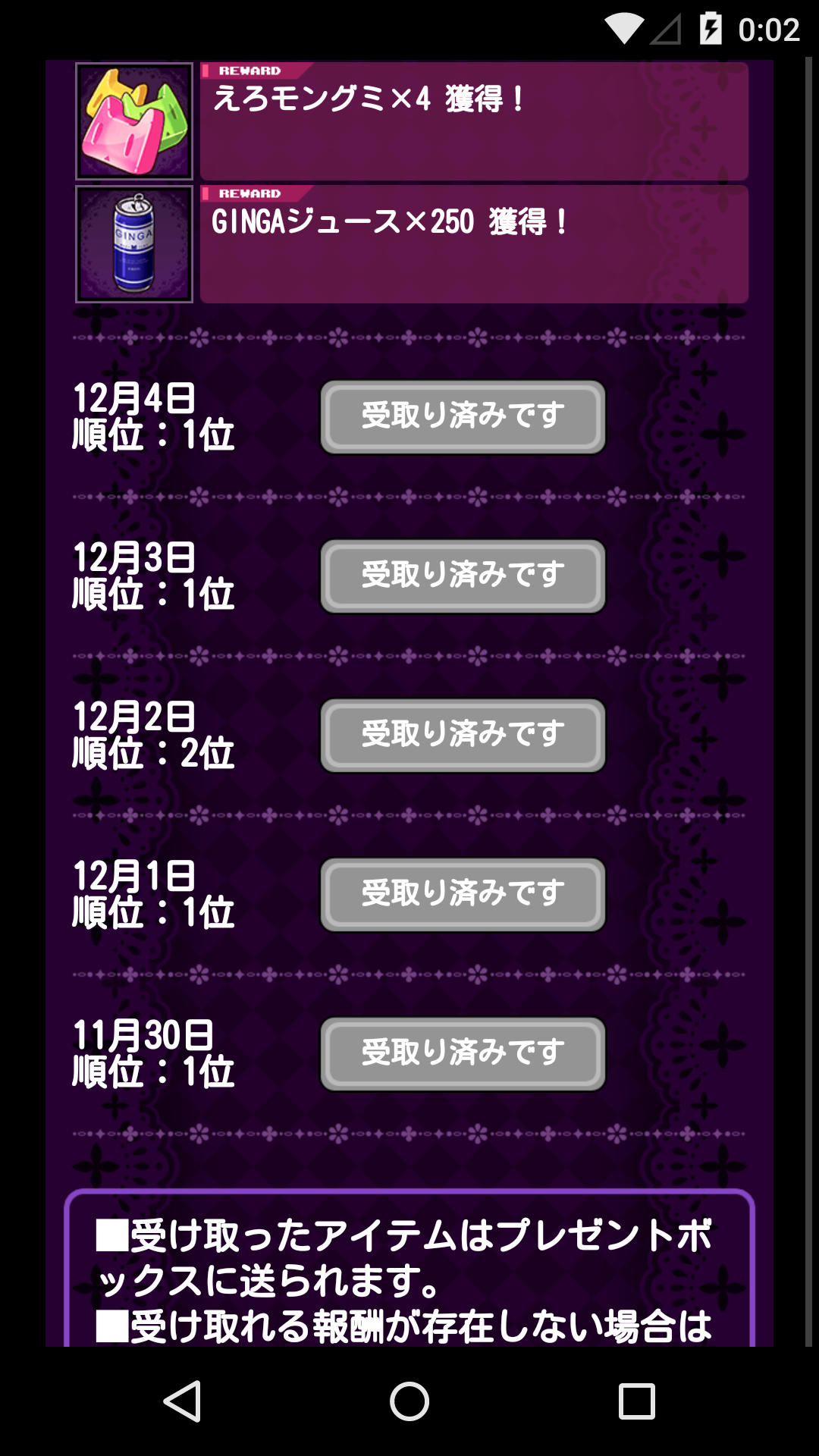Return to the home screen
This screenshot has height=1456, width=819.
[409, 1401]
